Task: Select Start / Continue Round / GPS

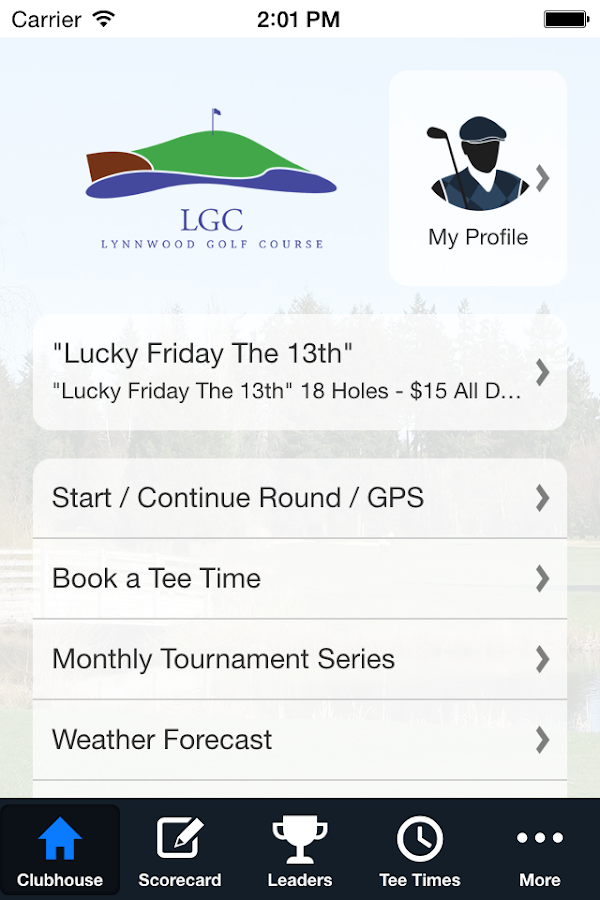Action: pos(300,498)
